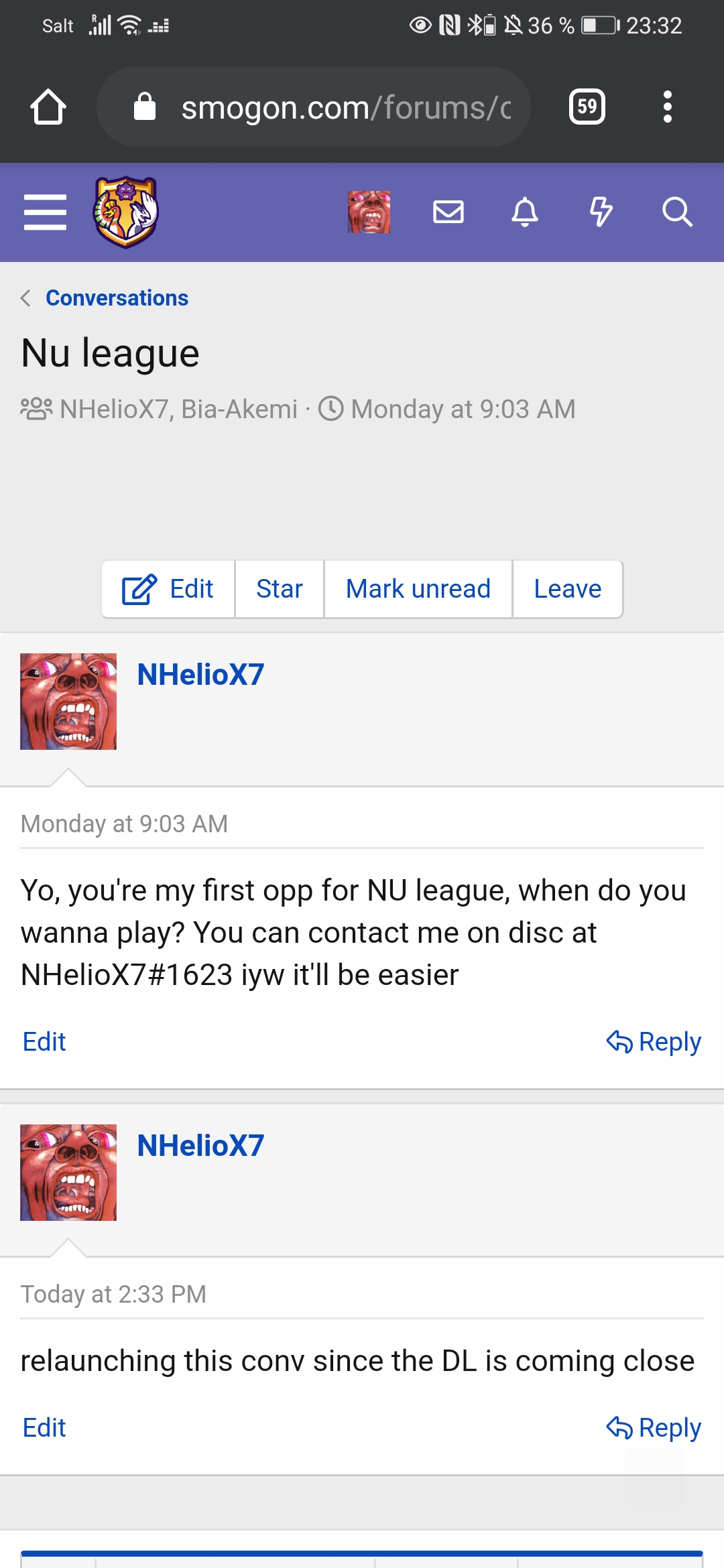The width and height of the screenshot is (724, 1568).
Task: Open the forum hamburger menu
Action: point(45,212)
